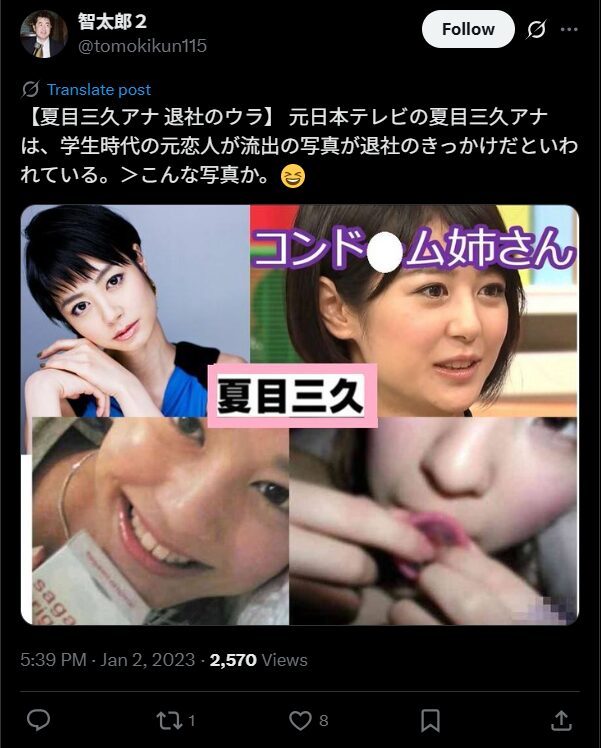This screenshot has width=601, height=748.
Task: Tap the Translate post link
Action: [x=99, y=89]
